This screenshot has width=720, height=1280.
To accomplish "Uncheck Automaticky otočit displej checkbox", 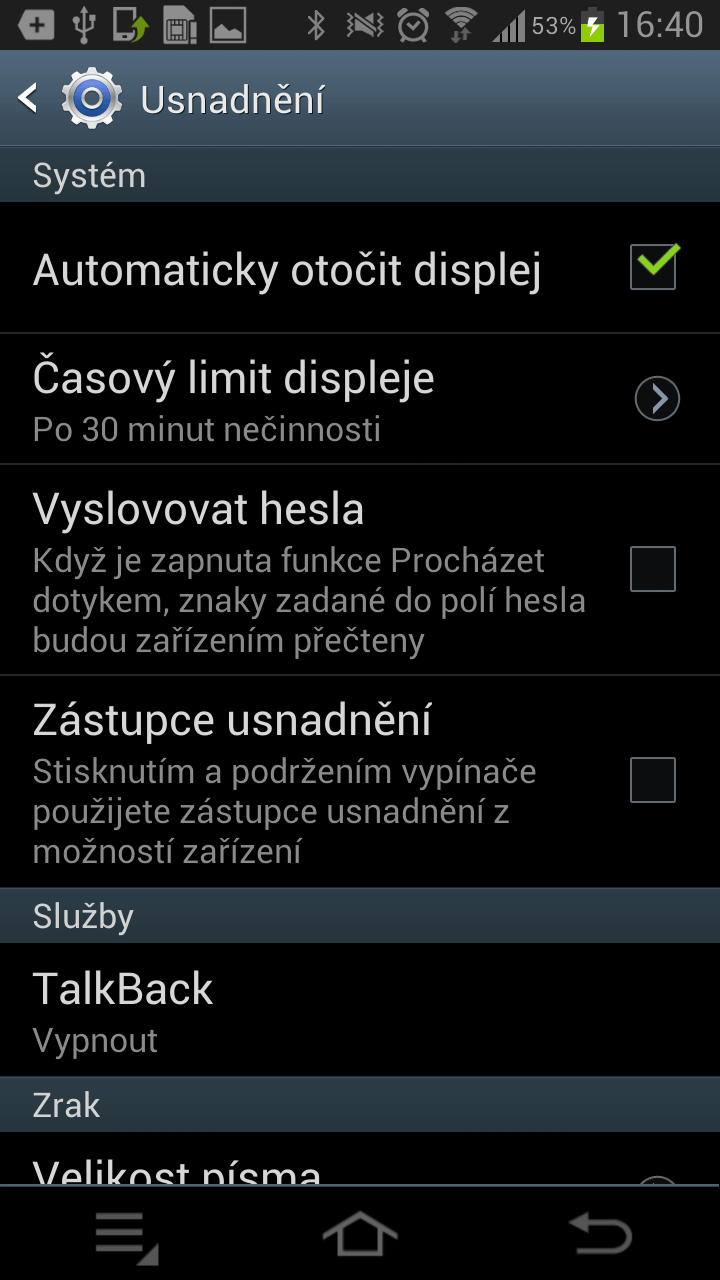I will pos(654,267).
